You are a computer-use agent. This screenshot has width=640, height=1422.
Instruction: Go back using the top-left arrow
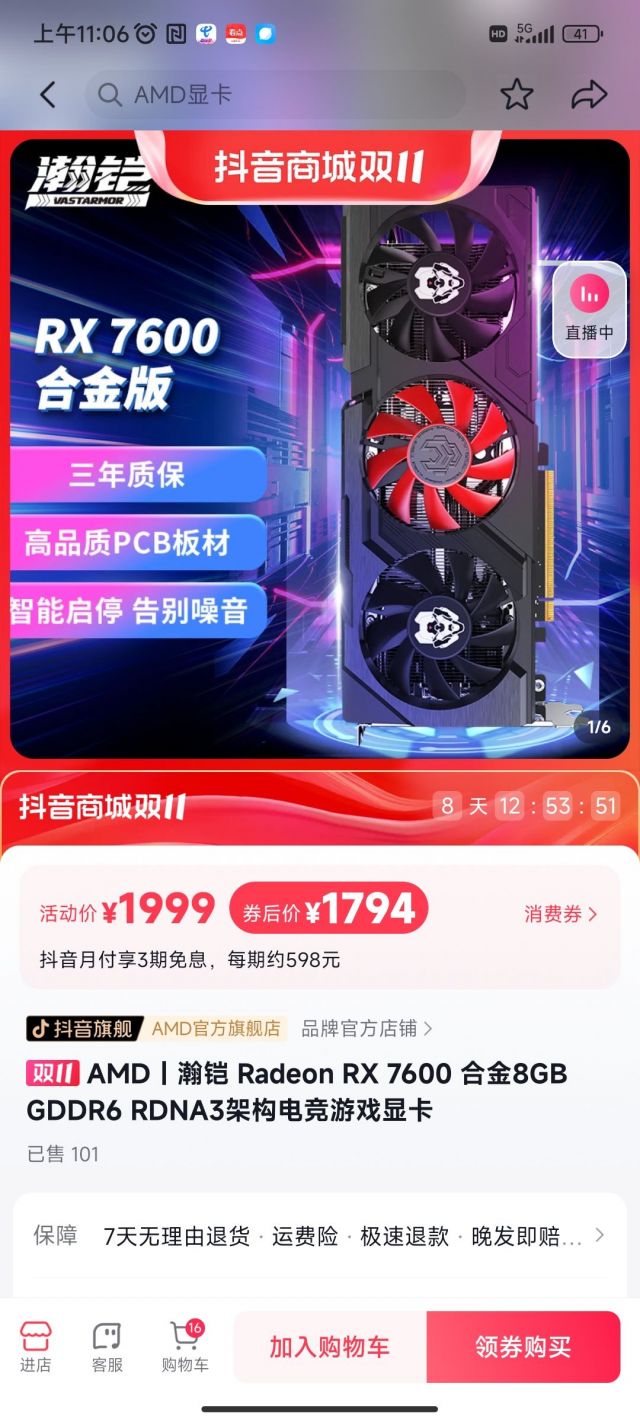click(x=47, y=95)
